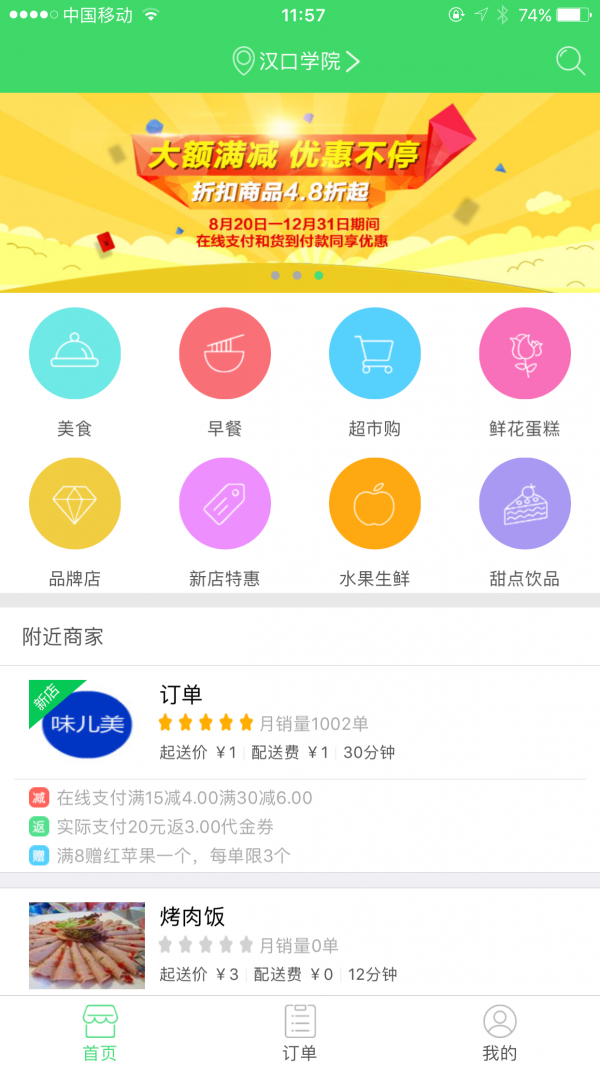
Task: Switch to the 订单 tab
Action: 300,1032
